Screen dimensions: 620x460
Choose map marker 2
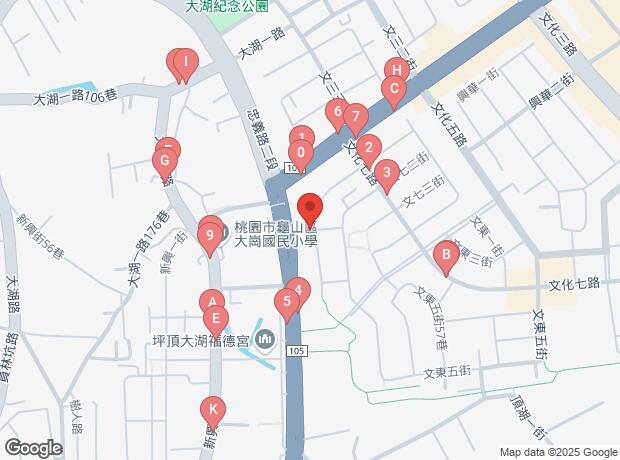coord(368,149)
